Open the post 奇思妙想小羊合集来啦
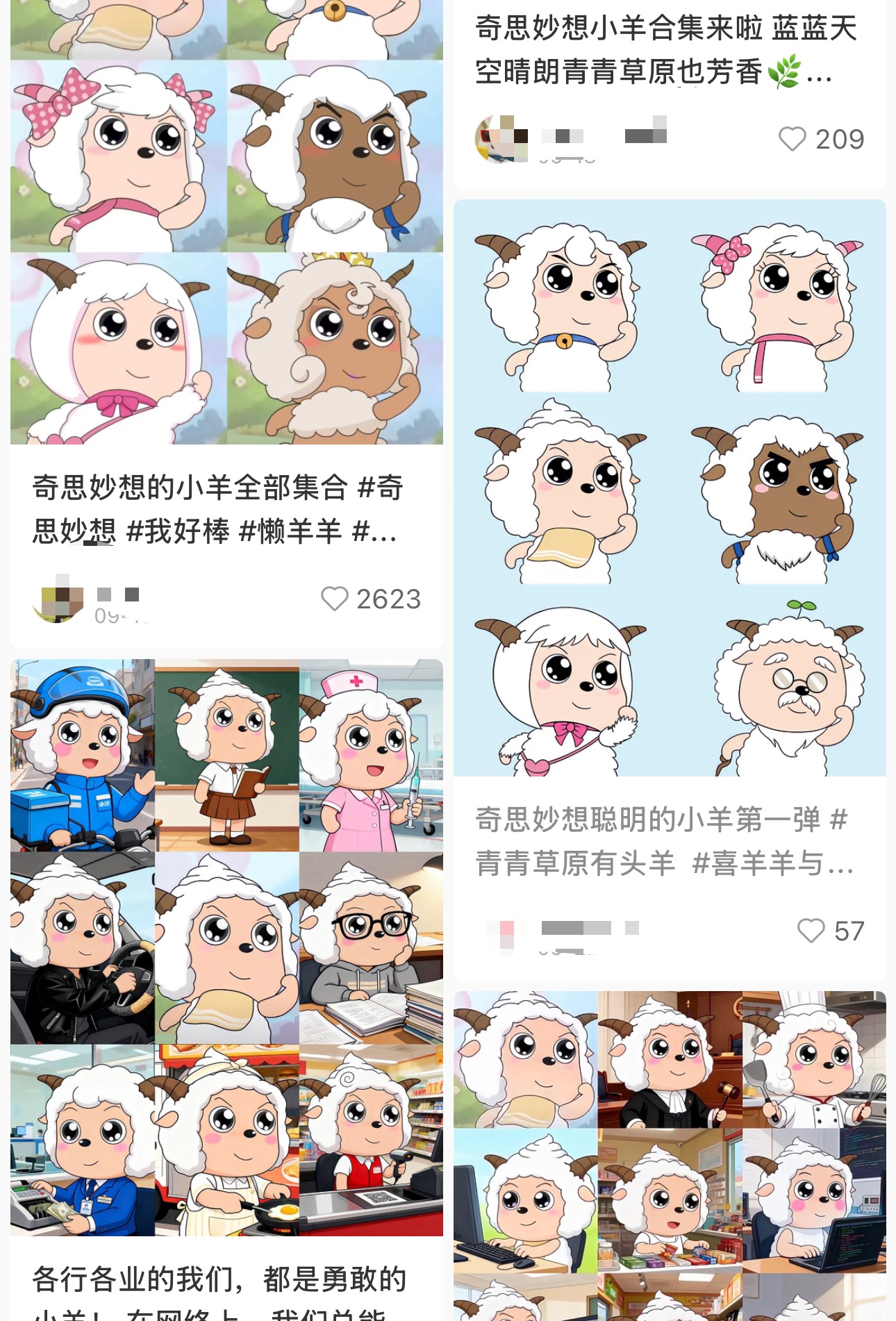Screen dimensions: 896x1321 (664, 50)
